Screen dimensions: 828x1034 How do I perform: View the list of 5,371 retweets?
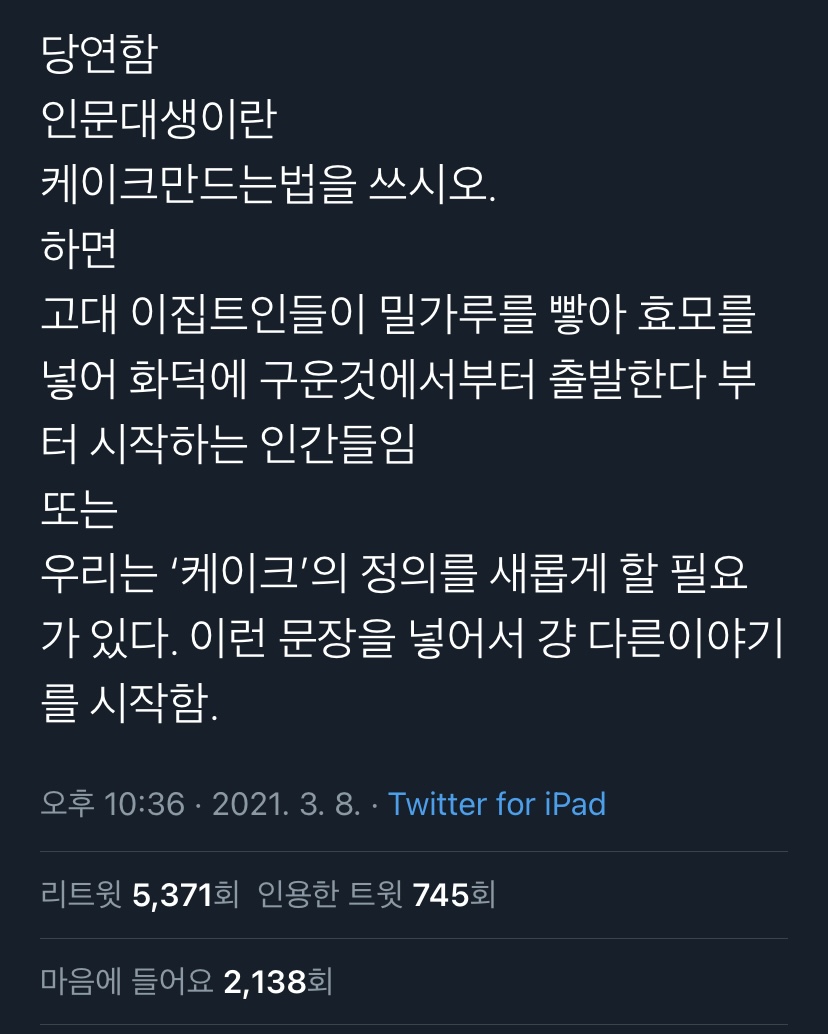[140, 895]
